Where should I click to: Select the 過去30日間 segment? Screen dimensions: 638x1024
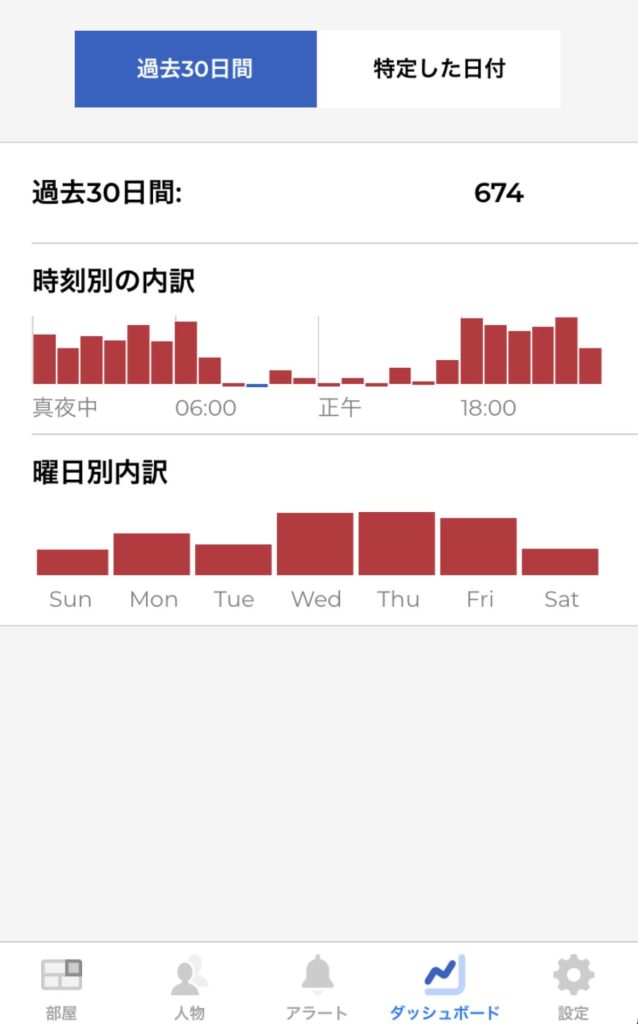pos(195,69)
